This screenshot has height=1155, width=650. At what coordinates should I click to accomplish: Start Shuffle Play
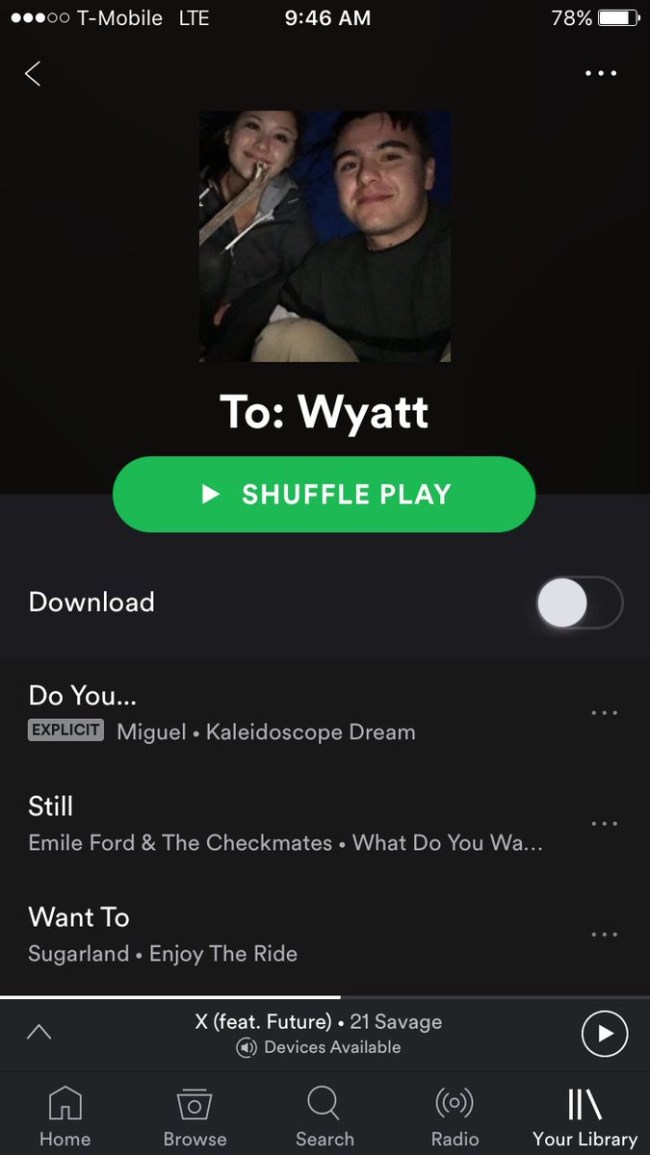point(324,494)
